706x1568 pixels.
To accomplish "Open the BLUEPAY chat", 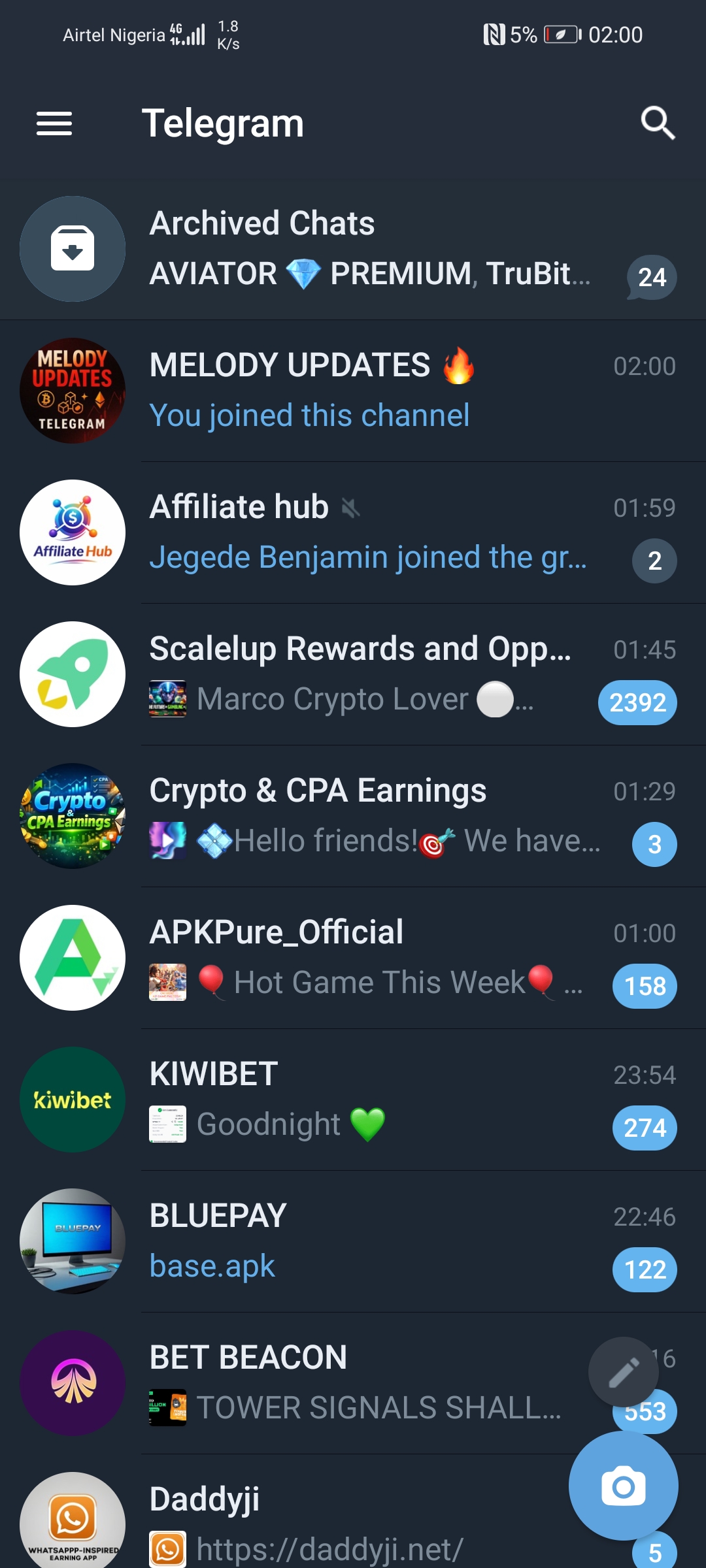I will tap(353, 1241).
